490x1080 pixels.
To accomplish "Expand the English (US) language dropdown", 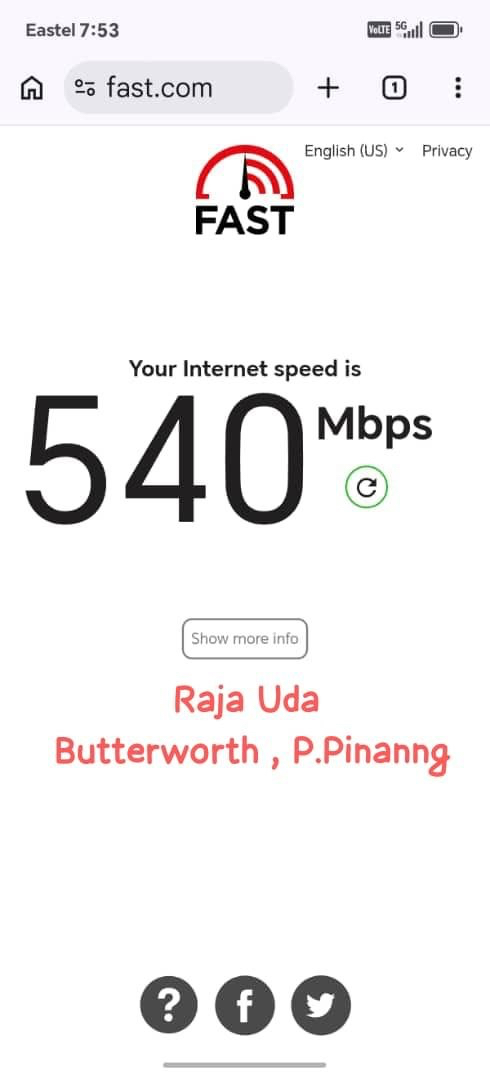I will 354,151.
